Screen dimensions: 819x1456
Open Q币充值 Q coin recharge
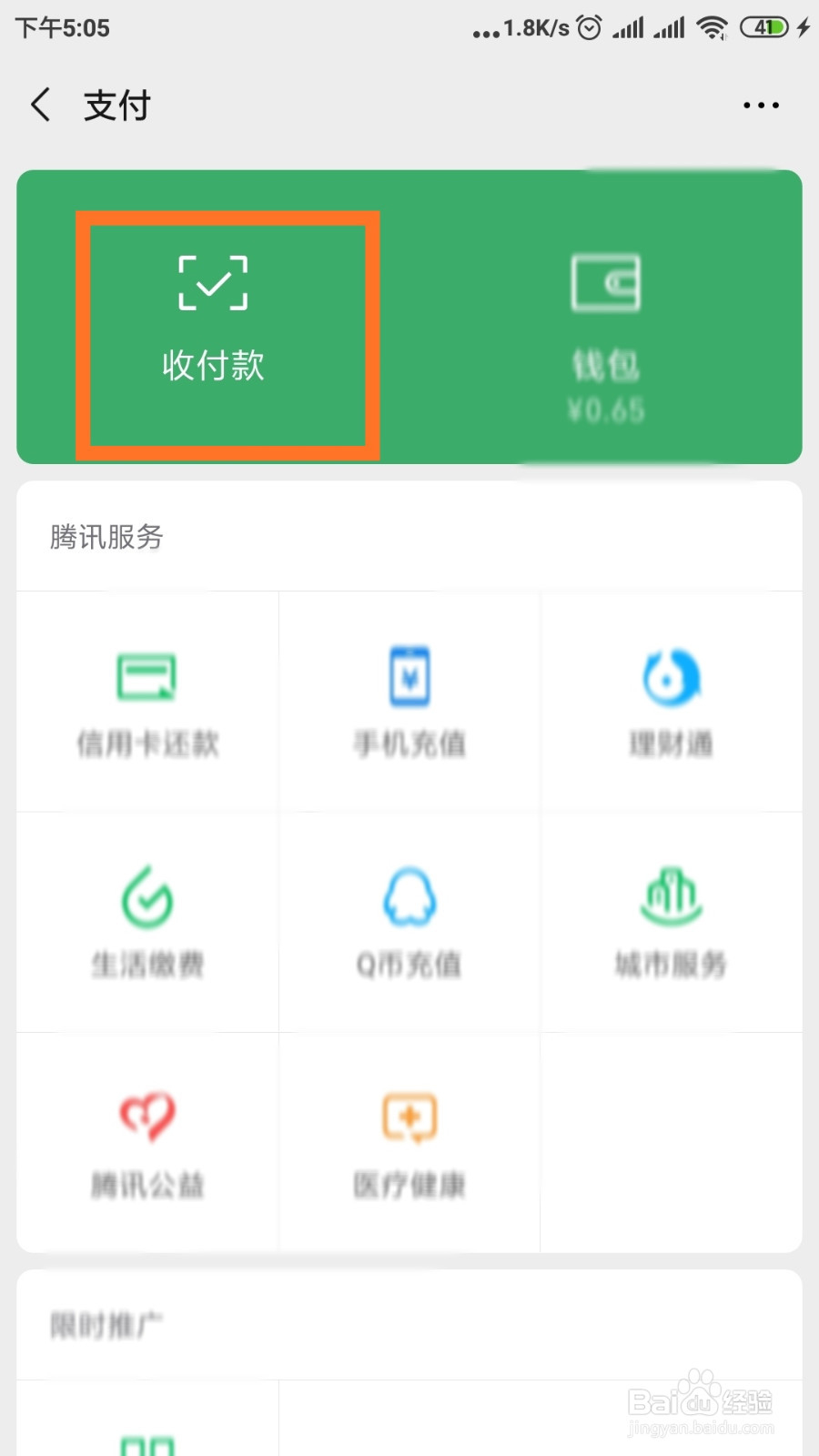(x=409, y=921)
